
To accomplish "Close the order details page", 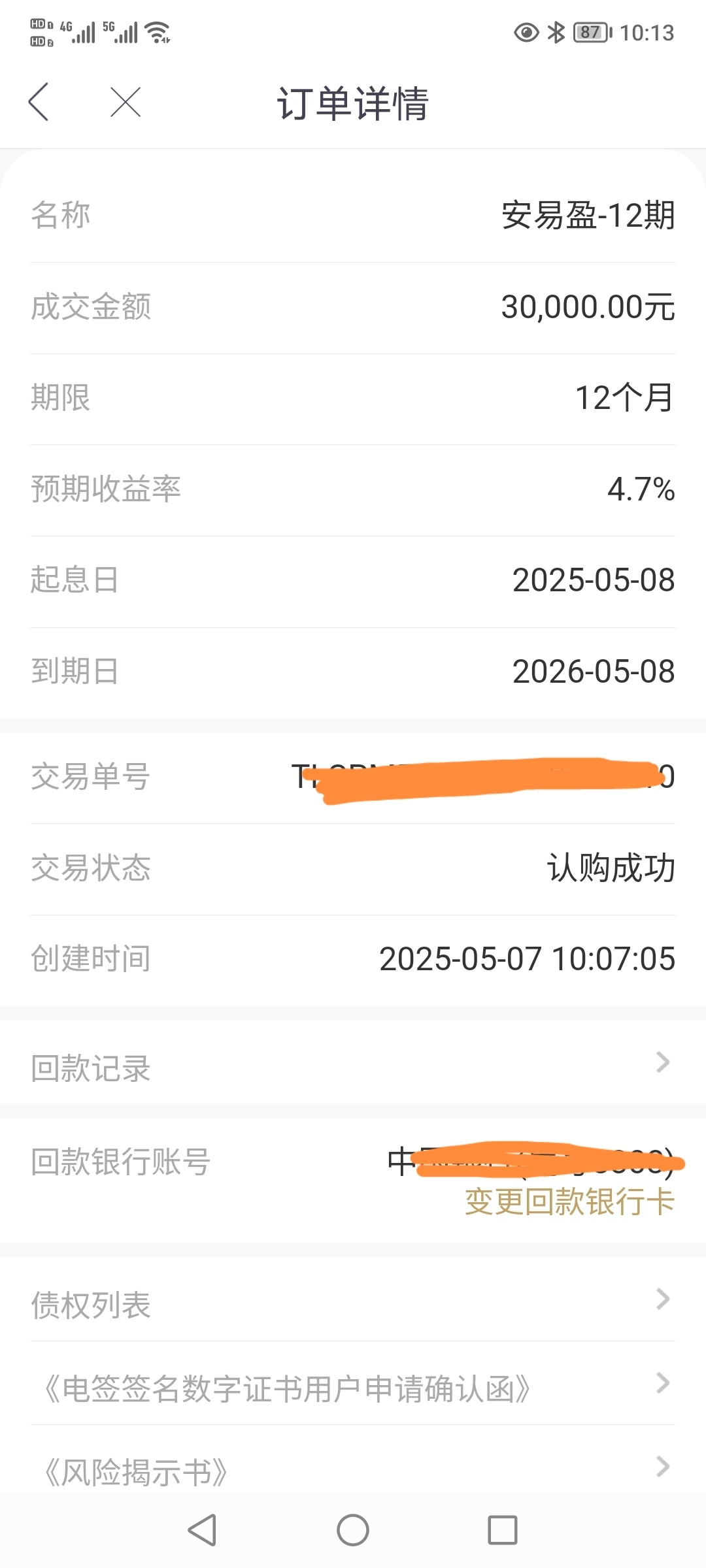I will (x=126, y=102).
